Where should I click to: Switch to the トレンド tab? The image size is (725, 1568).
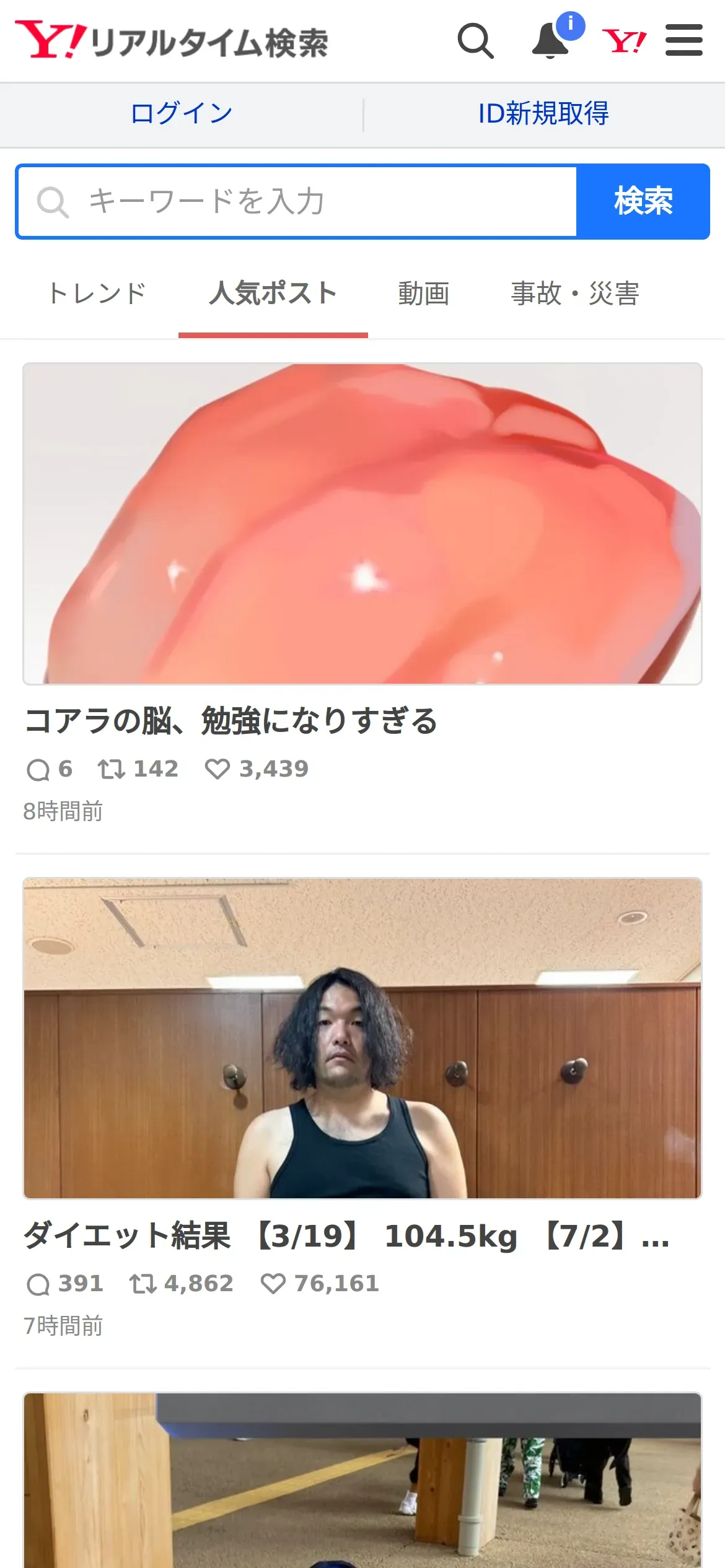(x=97, y=294)
